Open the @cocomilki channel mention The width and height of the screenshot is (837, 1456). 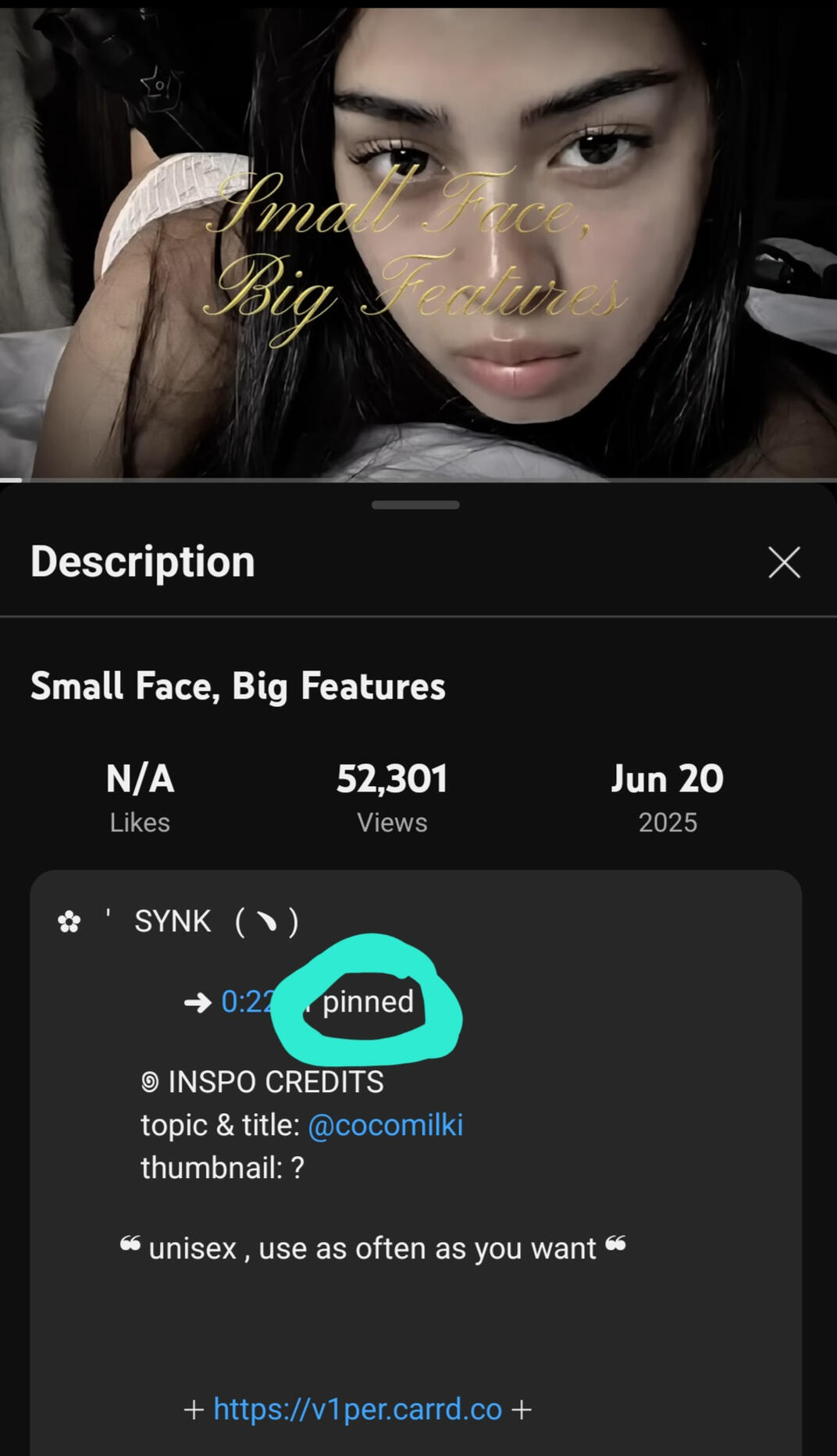386,1126
